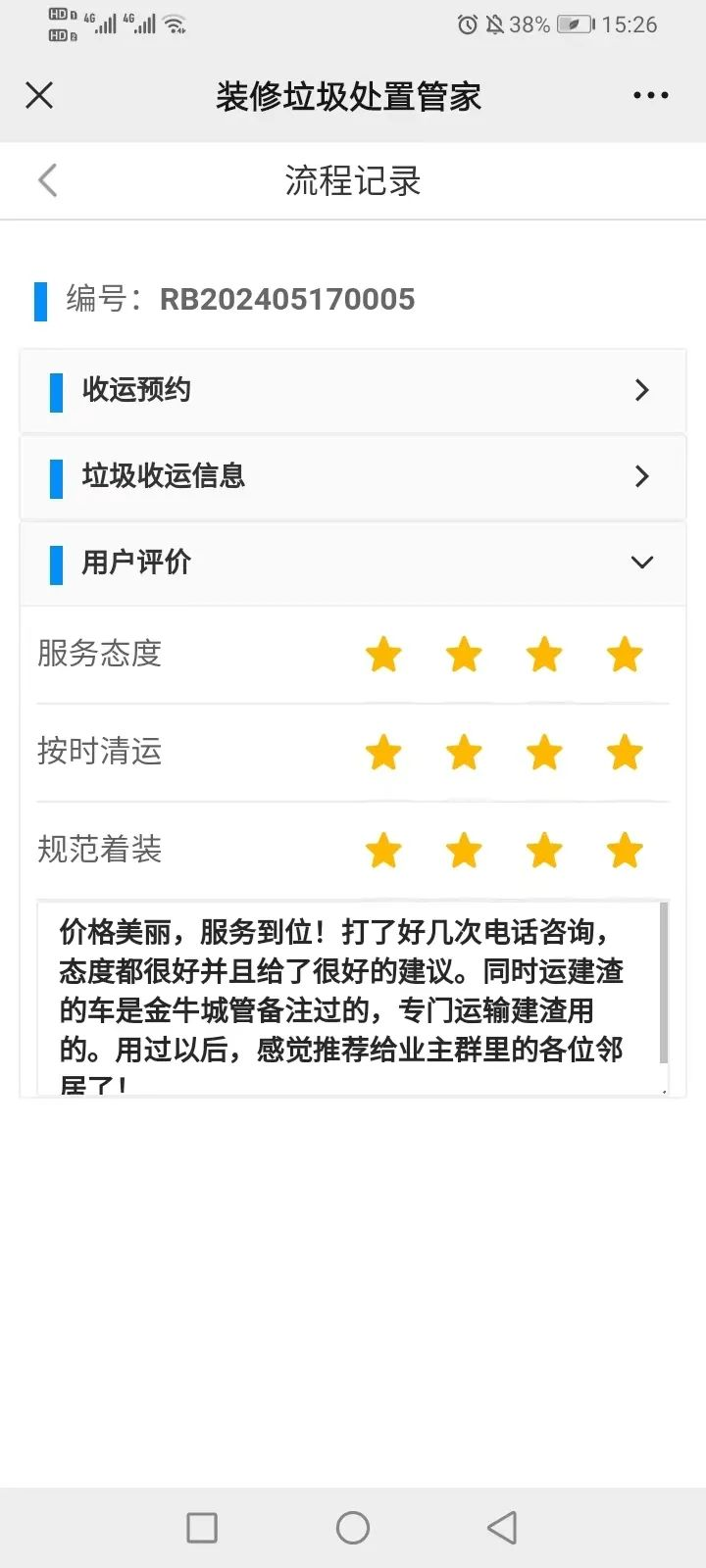Tap the back arrow above 流程记录

[47, 180]
